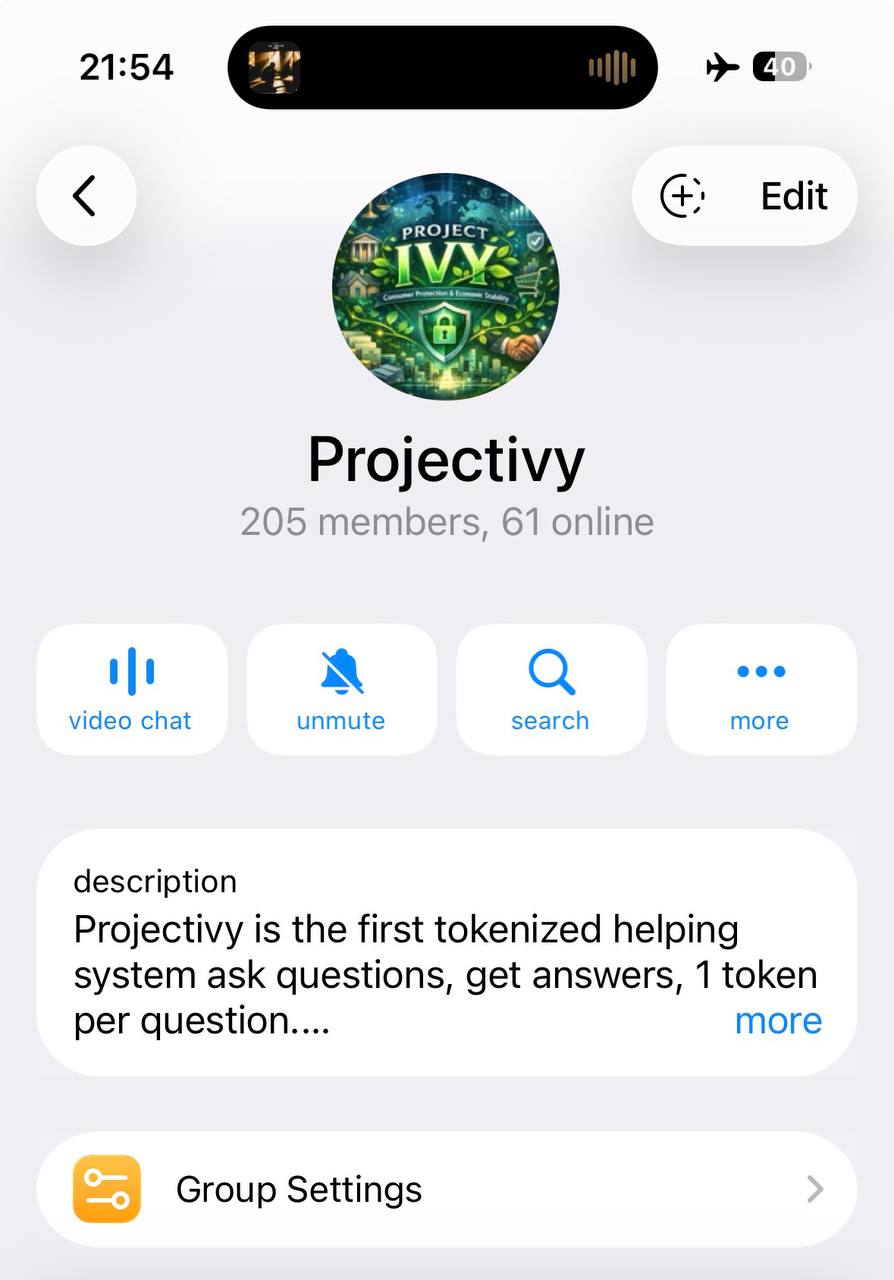Open the more options button
Screen dimensions: 894x1280
click(761, 689)
